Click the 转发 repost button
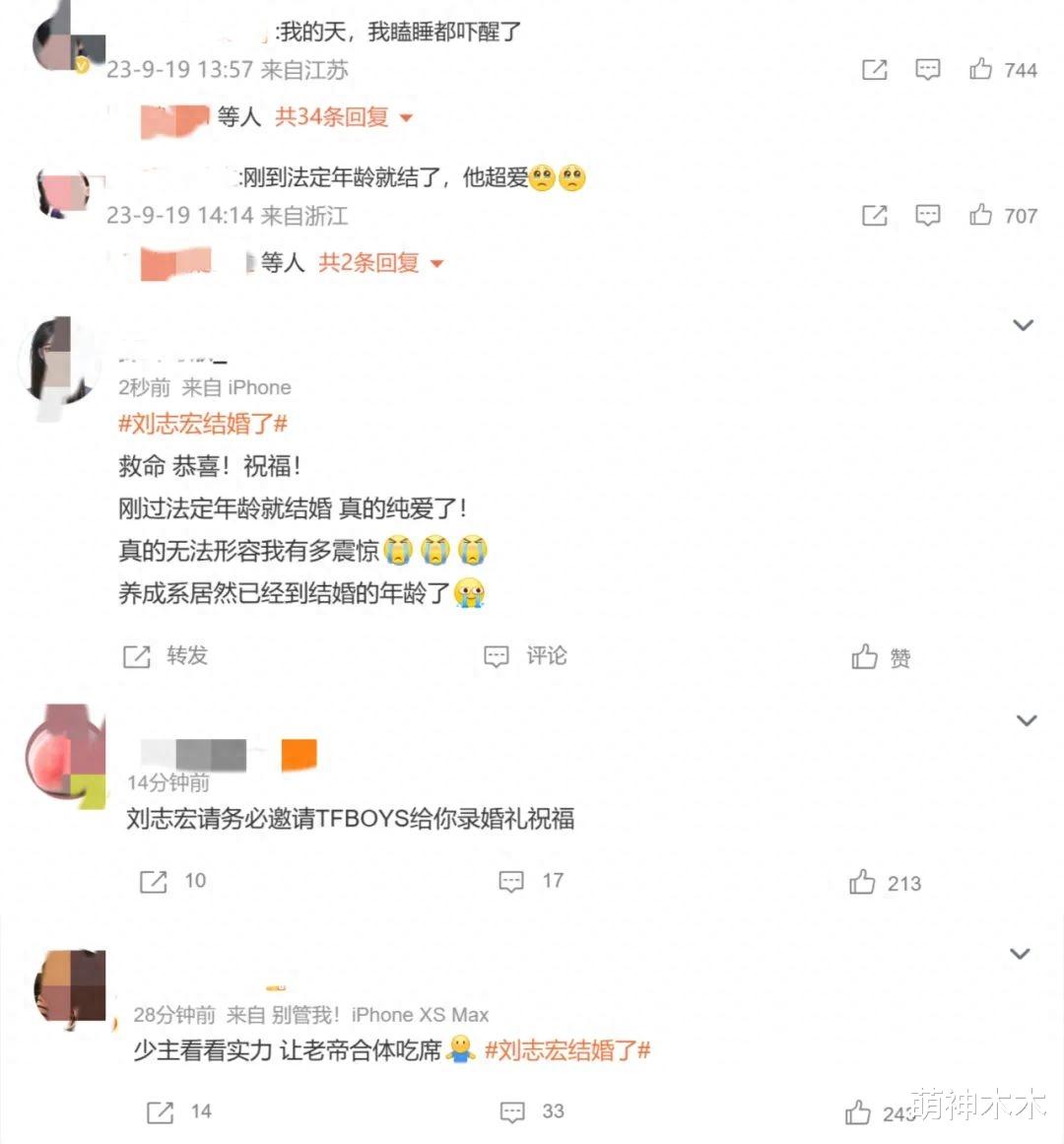Image resolution: width=1064 pixels, height=1144 pixels. coord(165,655)
